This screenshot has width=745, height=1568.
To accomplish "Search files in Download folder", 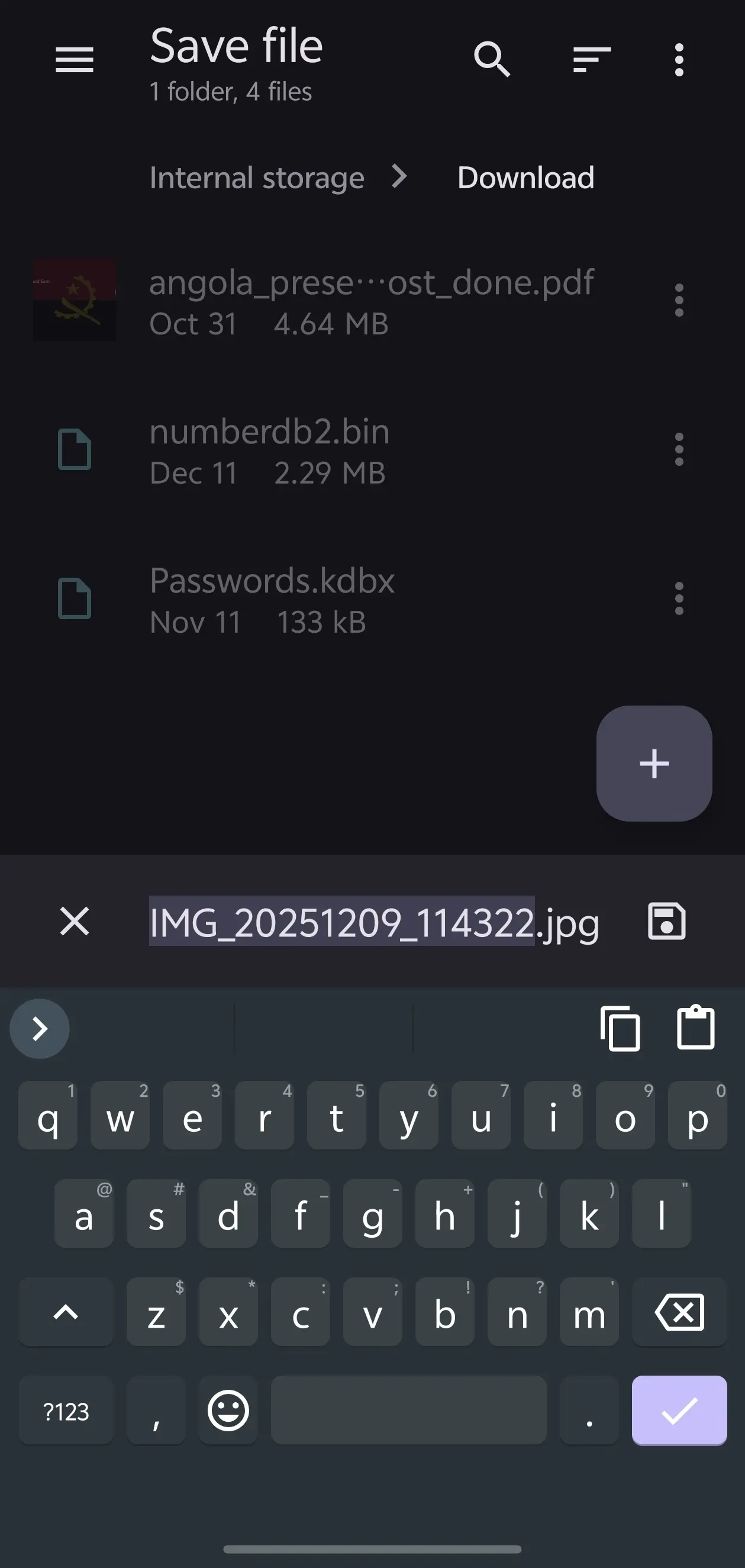I will tap(492, 60).
